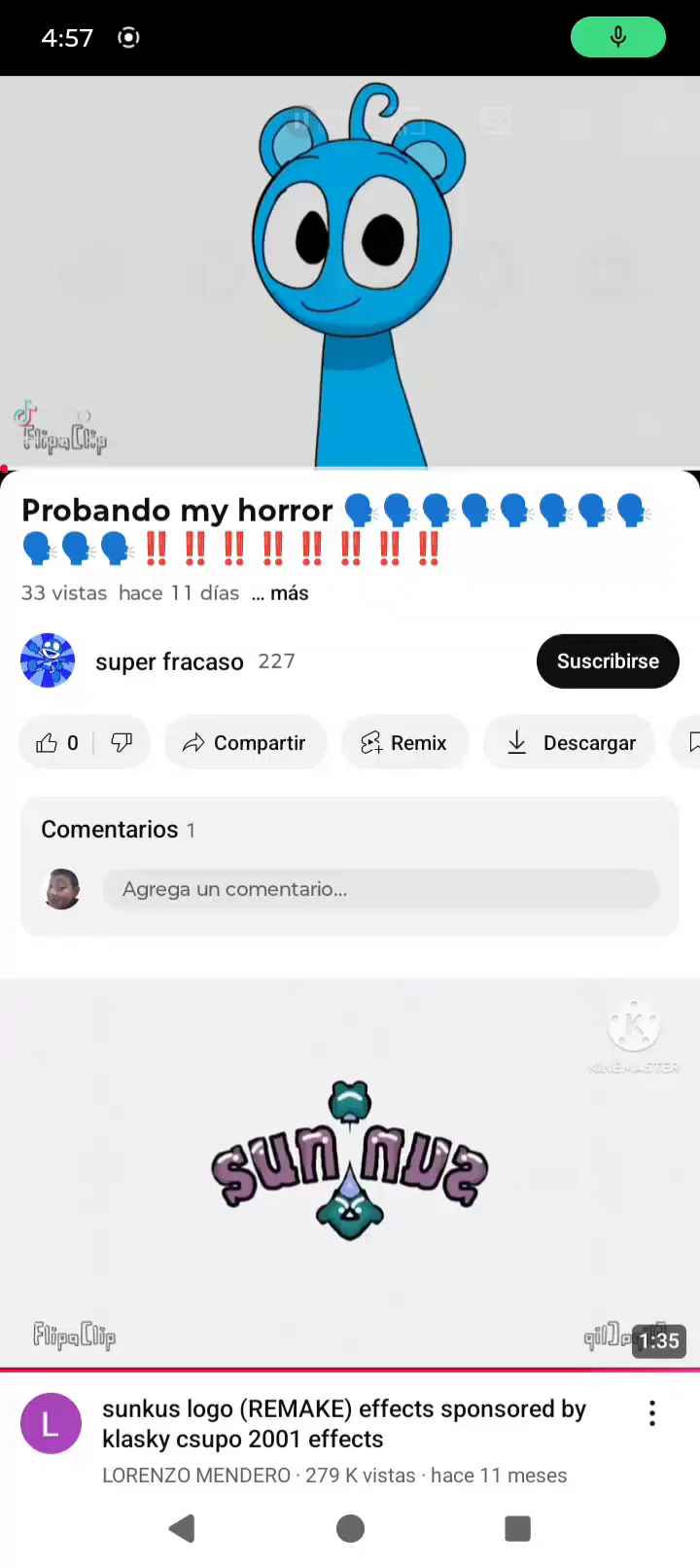Go to the system home screen
Image resolution: width=700 pixels, height=1568 pixels.
350,1529
